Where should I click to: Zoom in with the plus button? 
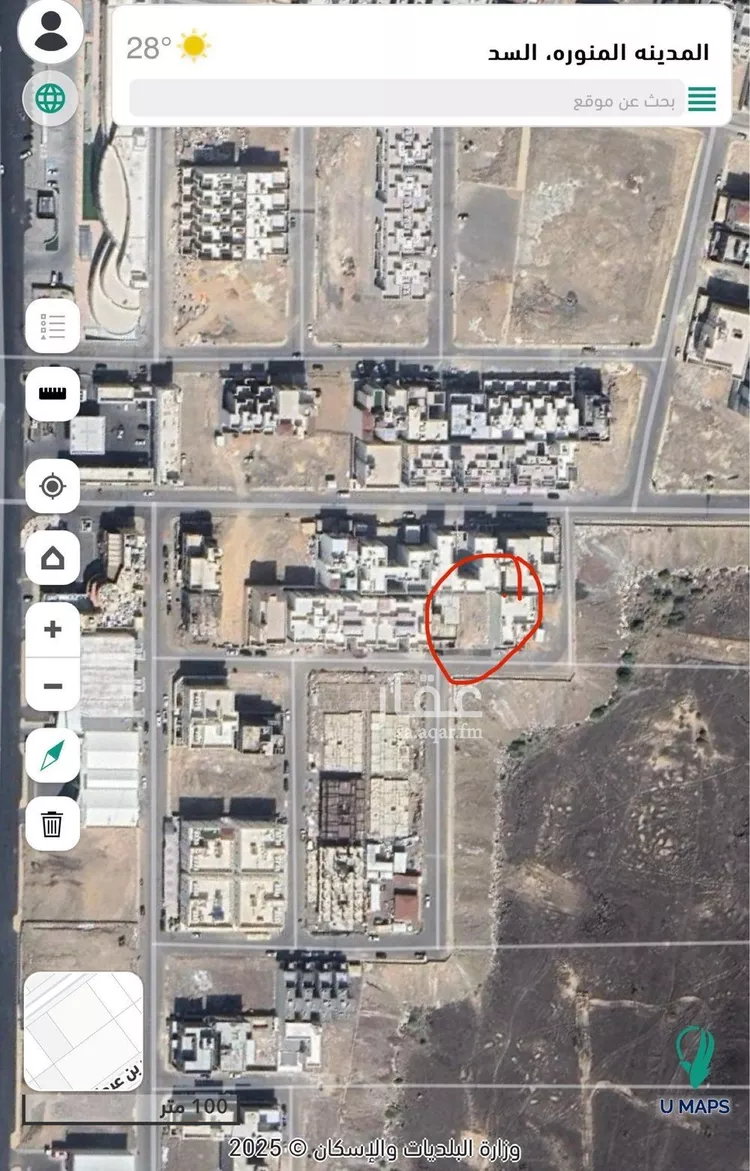52,629
